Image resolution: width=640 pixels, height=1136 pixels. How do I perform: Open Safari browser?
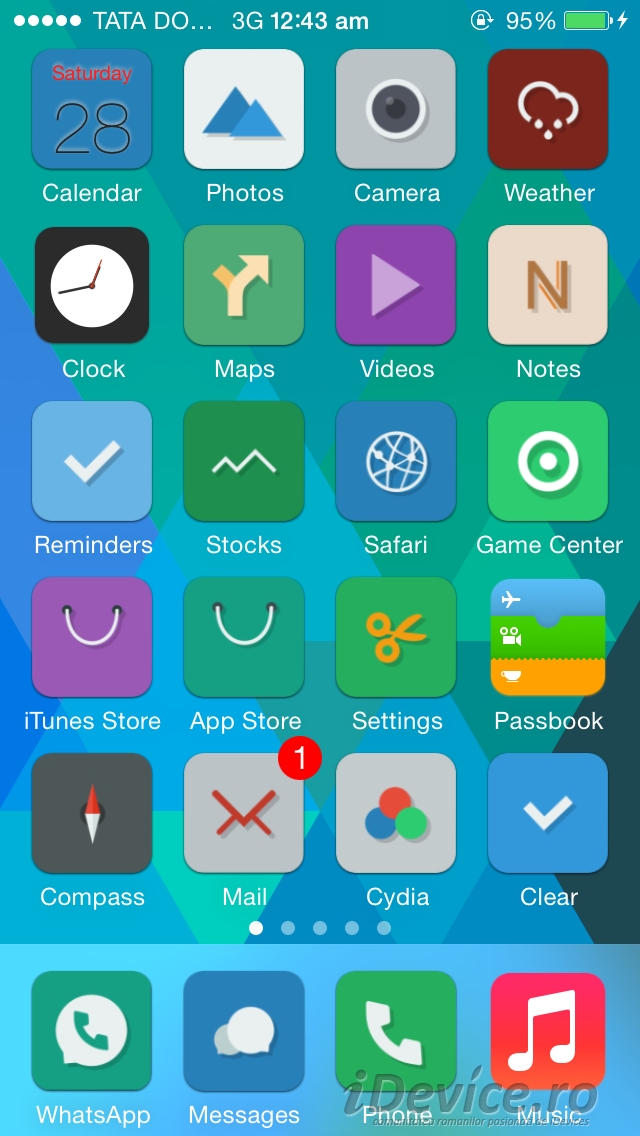[x=396, y=462]
